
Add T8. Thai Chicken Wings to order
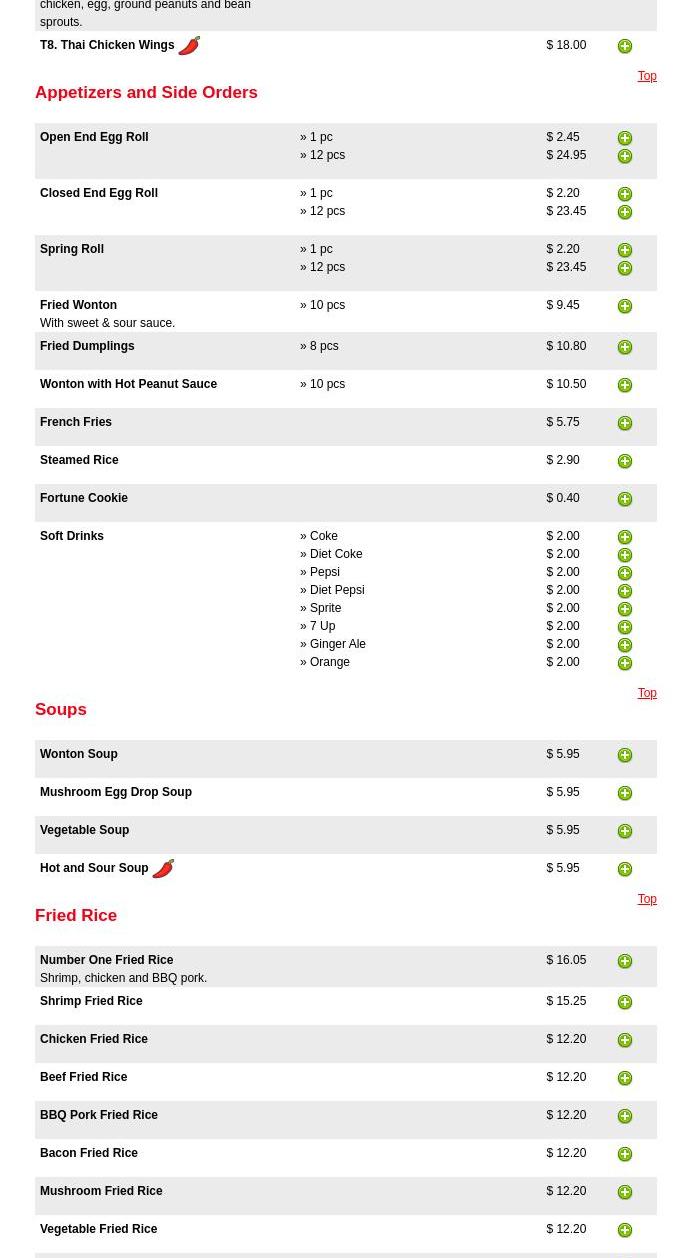click(x=625, y=46)
